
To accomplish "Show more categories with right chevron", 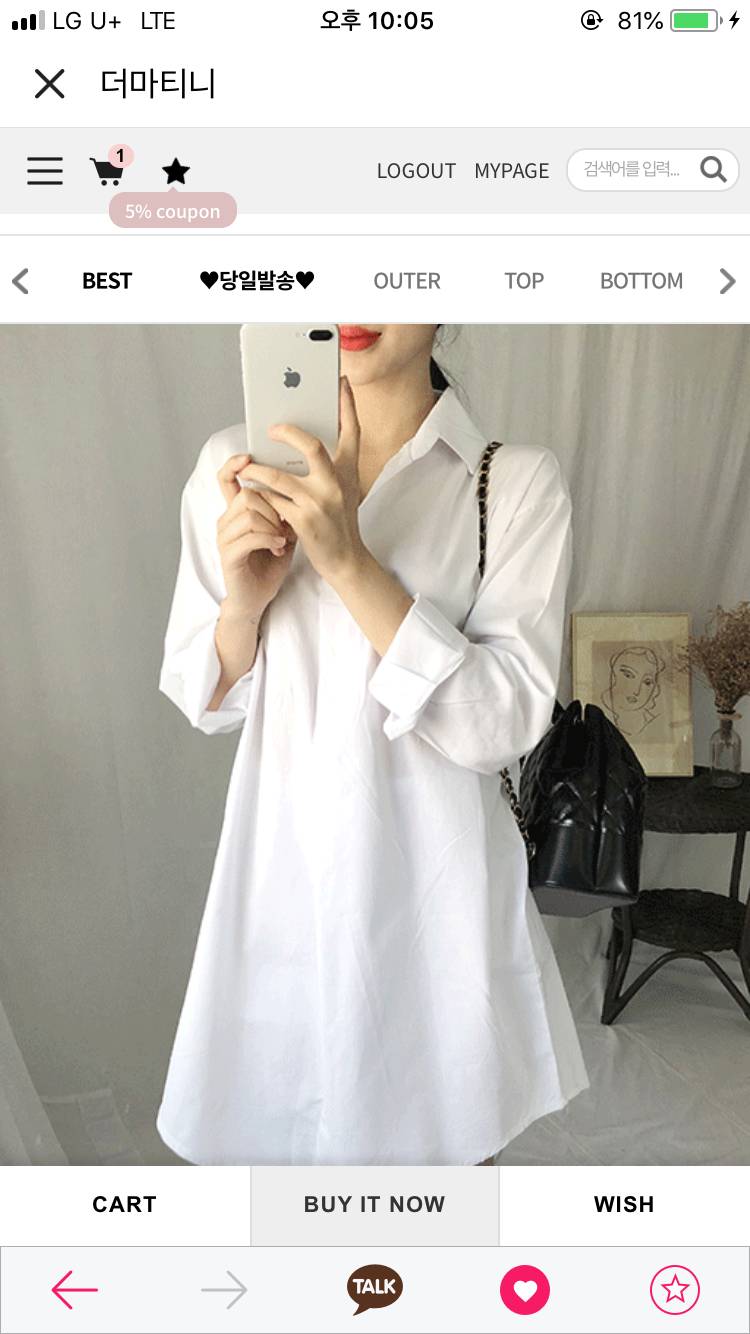I will click(x=727, y=281).
